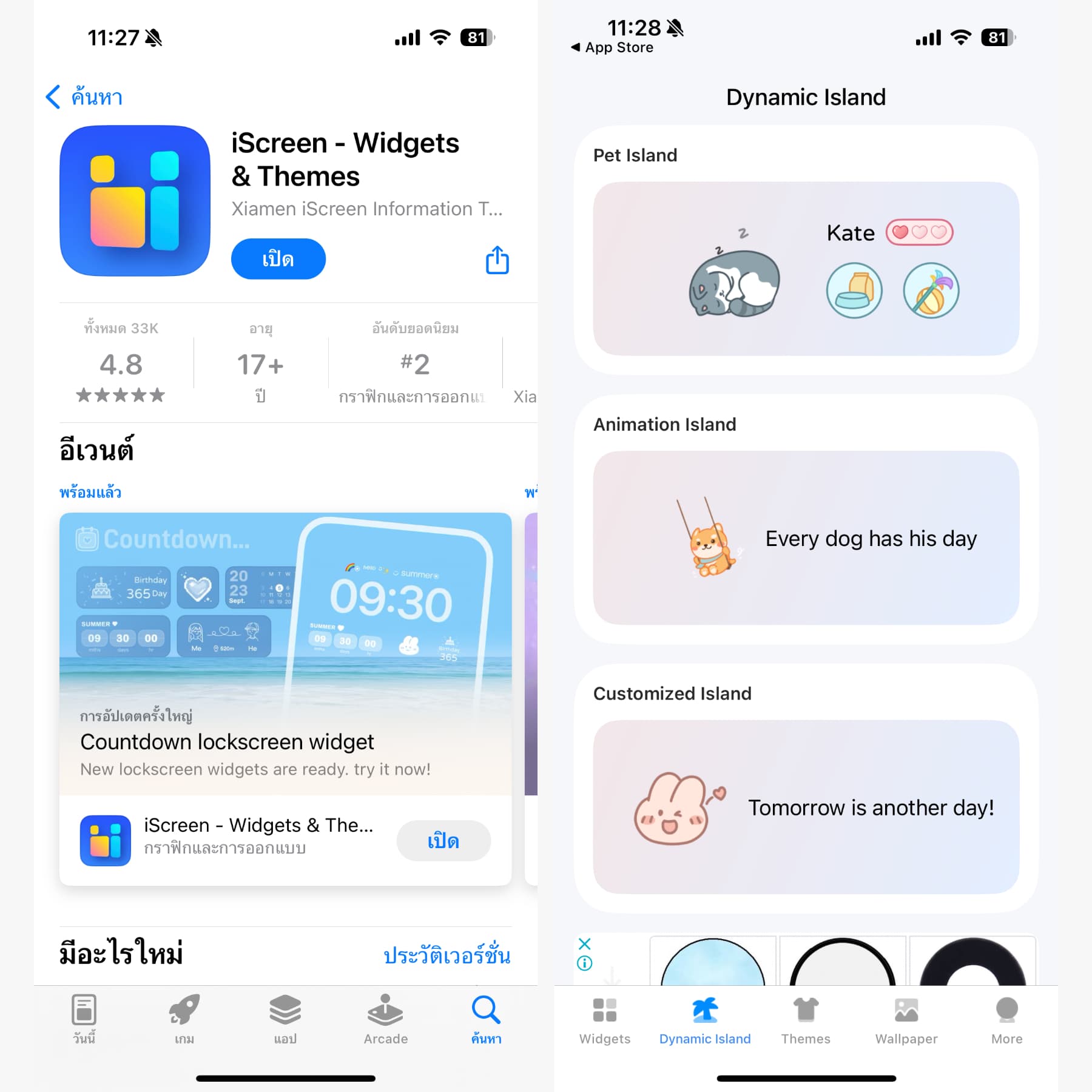Open the Arcade tab
The image size is (1092, 1092).
(x=385, y=1019)
